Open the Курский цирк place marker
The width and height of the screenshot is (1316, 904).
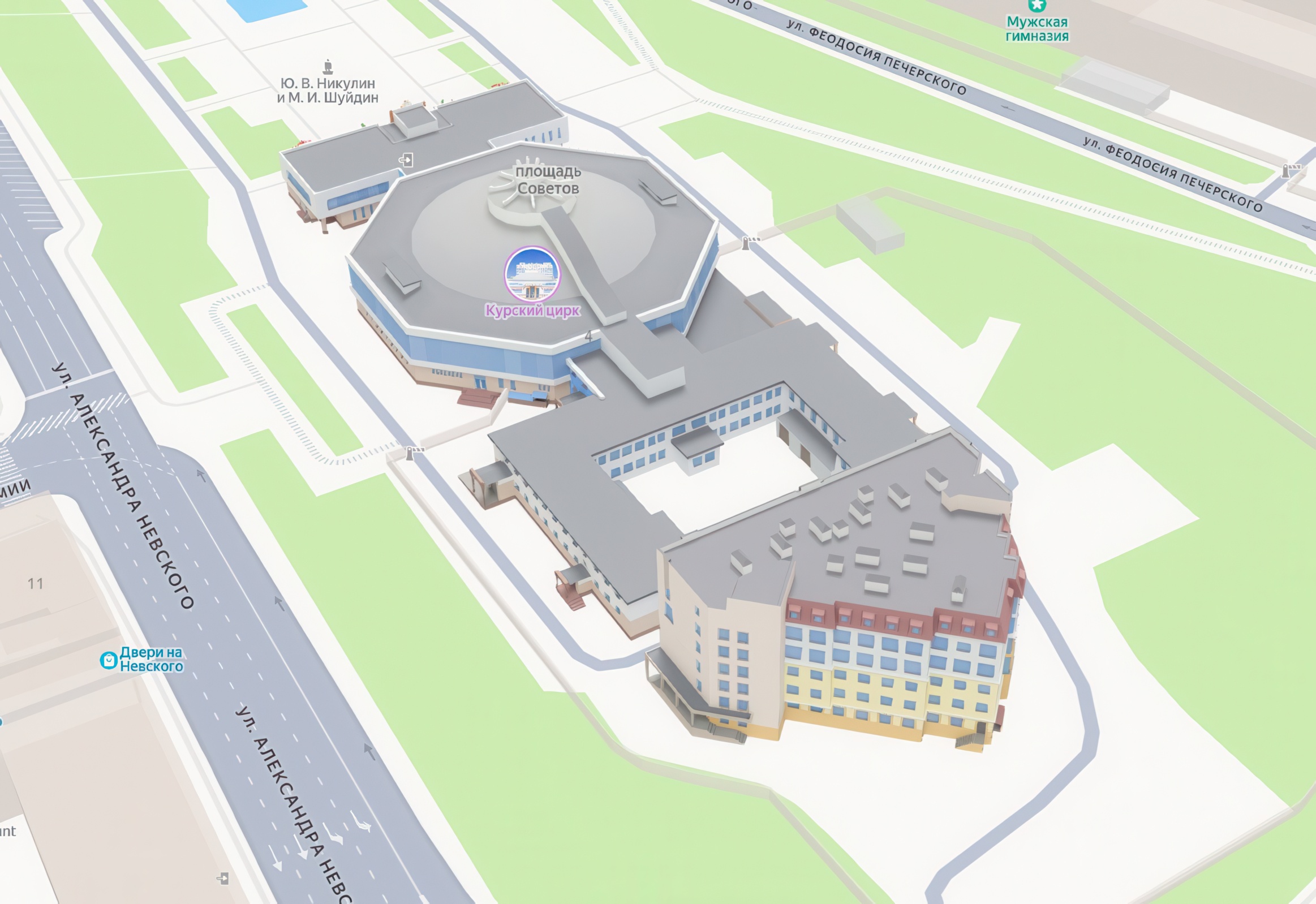(532, 275)
